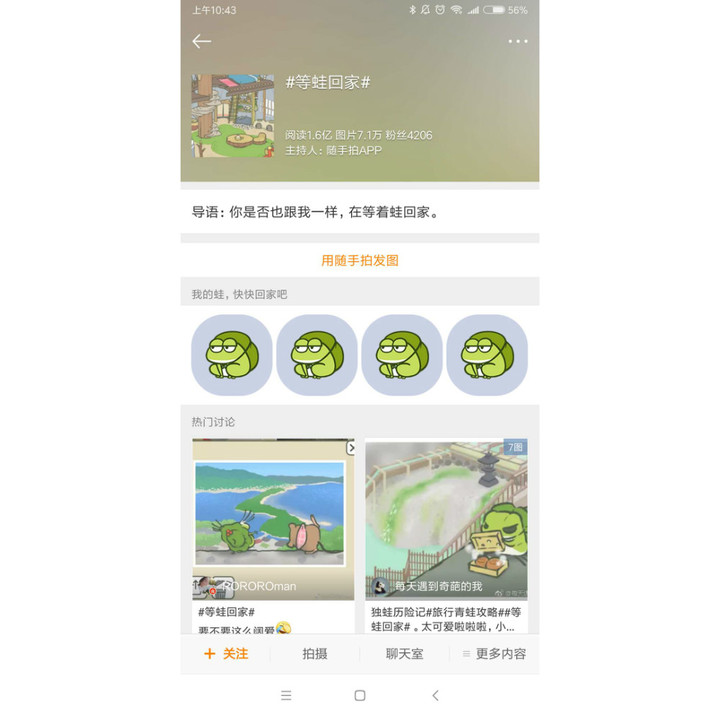This screenshot has width=720, height=716.
Task: Go back using the top arrow
Action: (202, 41)
